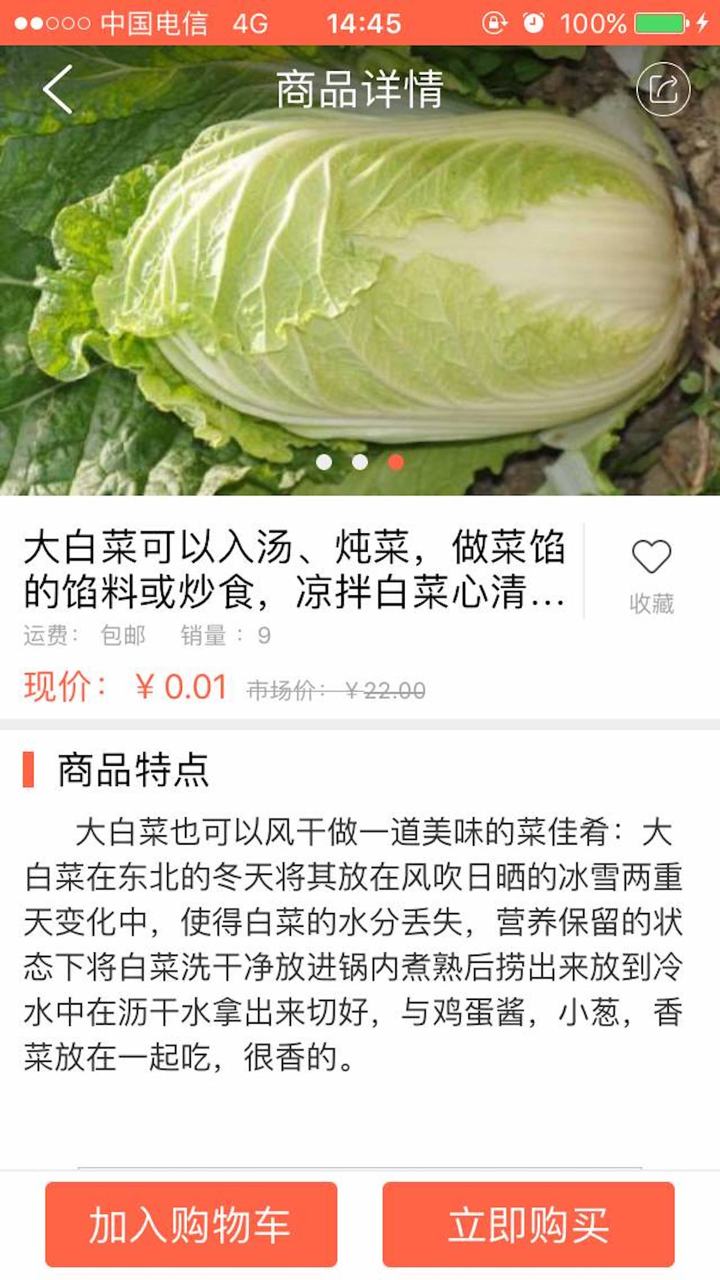The image size is (720, 1280).
Task: Tap the 中国电信 carrier label
Action: click(150, 19)
